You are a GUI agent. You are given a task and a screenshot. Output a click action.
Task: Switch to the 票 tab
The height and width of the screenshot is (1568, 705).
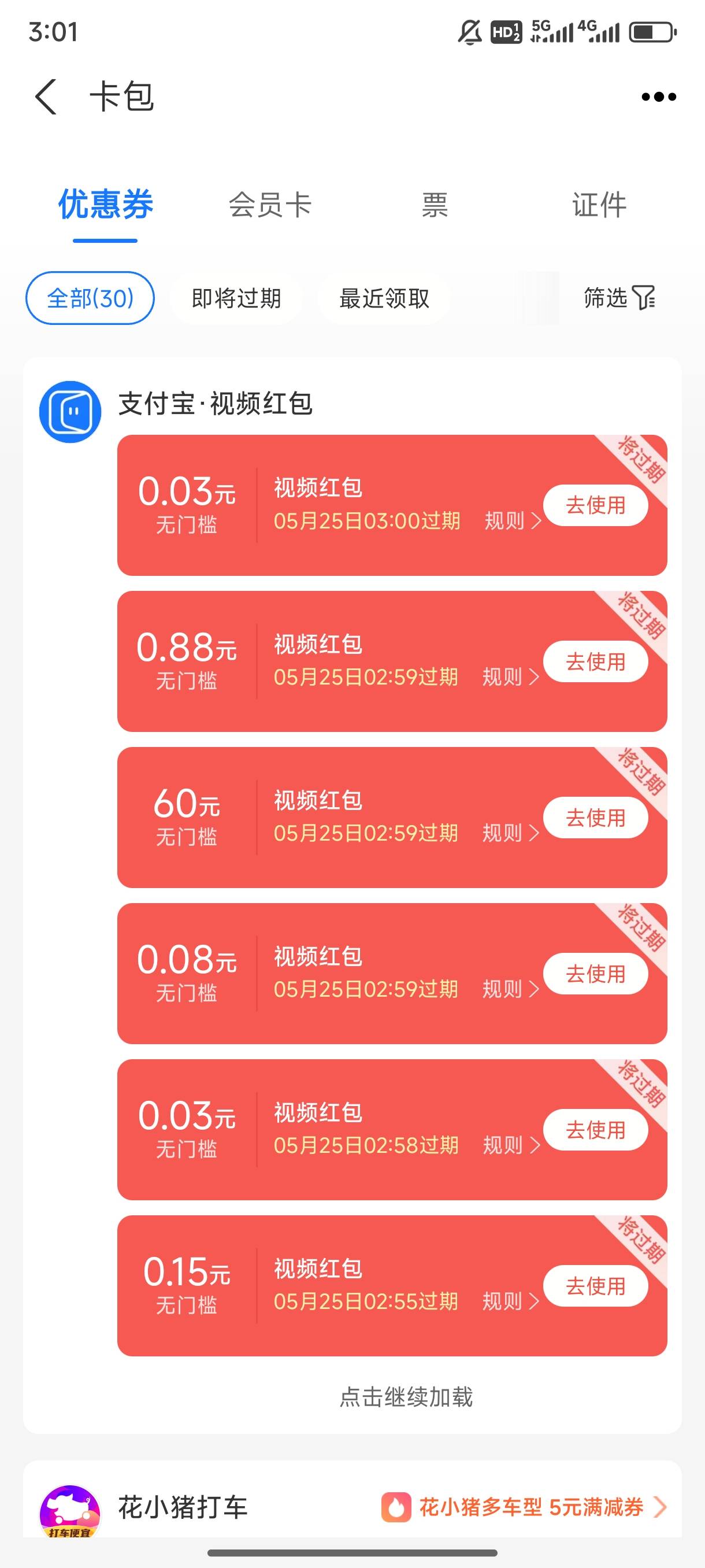coord(435,205)
